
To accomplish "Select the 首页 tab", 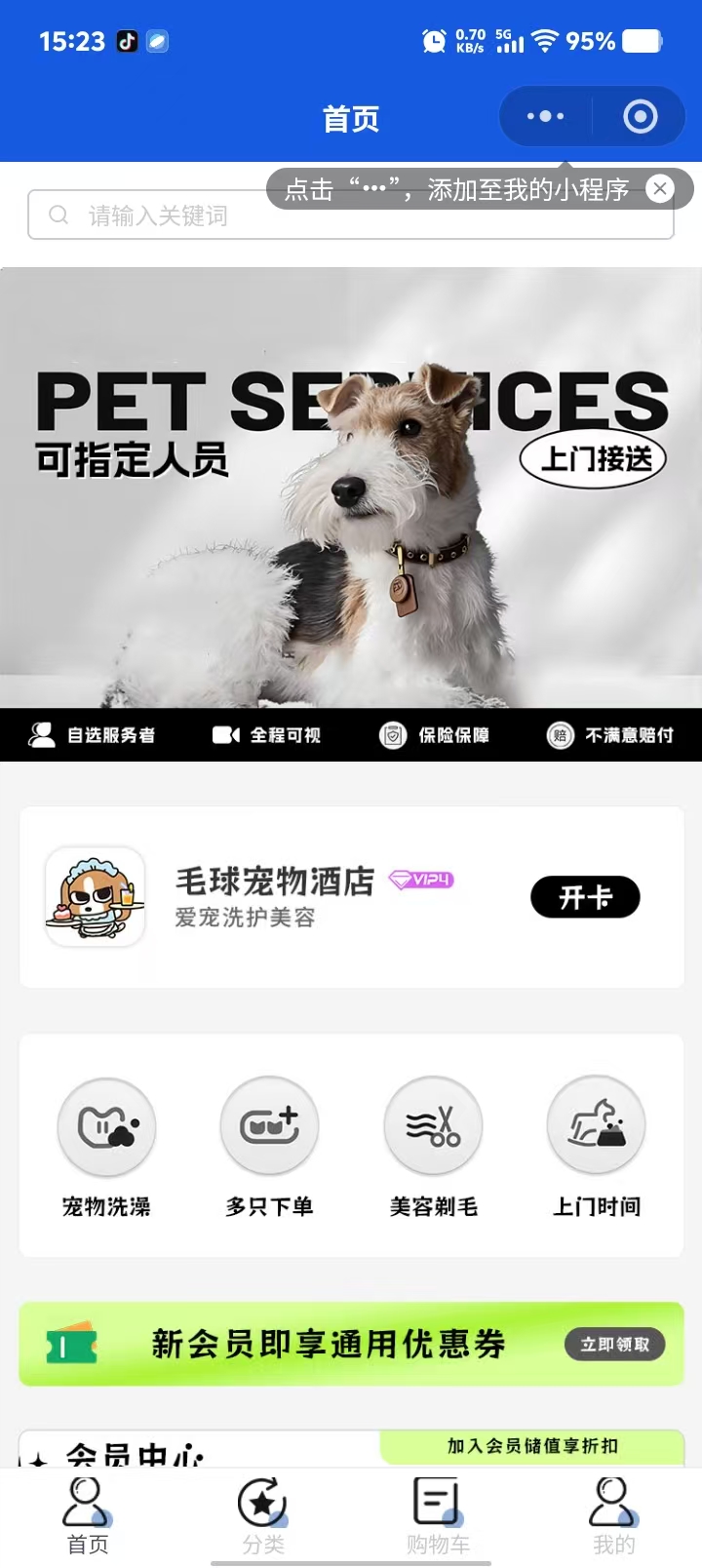I will pyautogui.click(x=88, y=1516).
